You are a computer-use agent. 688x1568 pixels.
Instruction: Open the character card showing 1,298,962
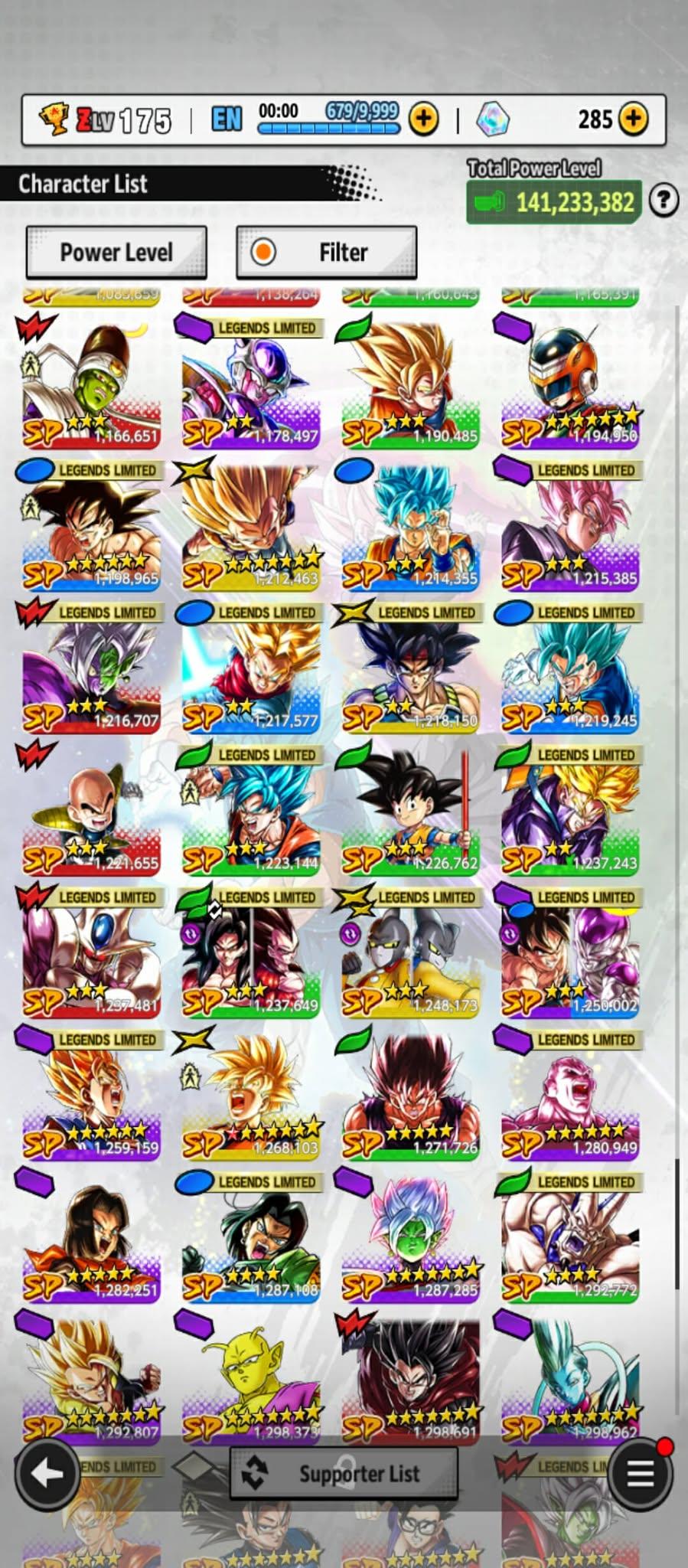pyautogui.click(x=570, y=1380)
